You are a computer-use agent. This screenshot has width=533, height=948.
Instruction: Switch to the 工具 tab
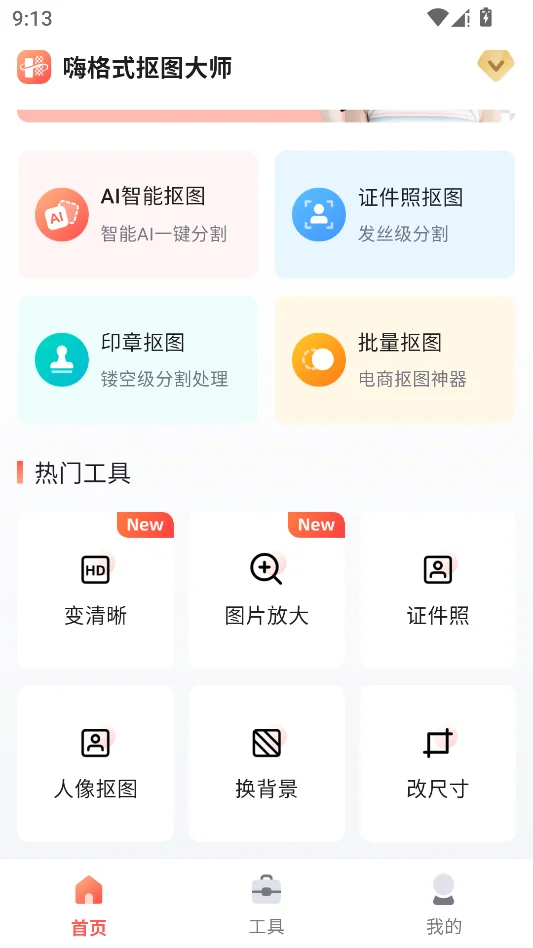pyautogui.click(x=266, y=904)
